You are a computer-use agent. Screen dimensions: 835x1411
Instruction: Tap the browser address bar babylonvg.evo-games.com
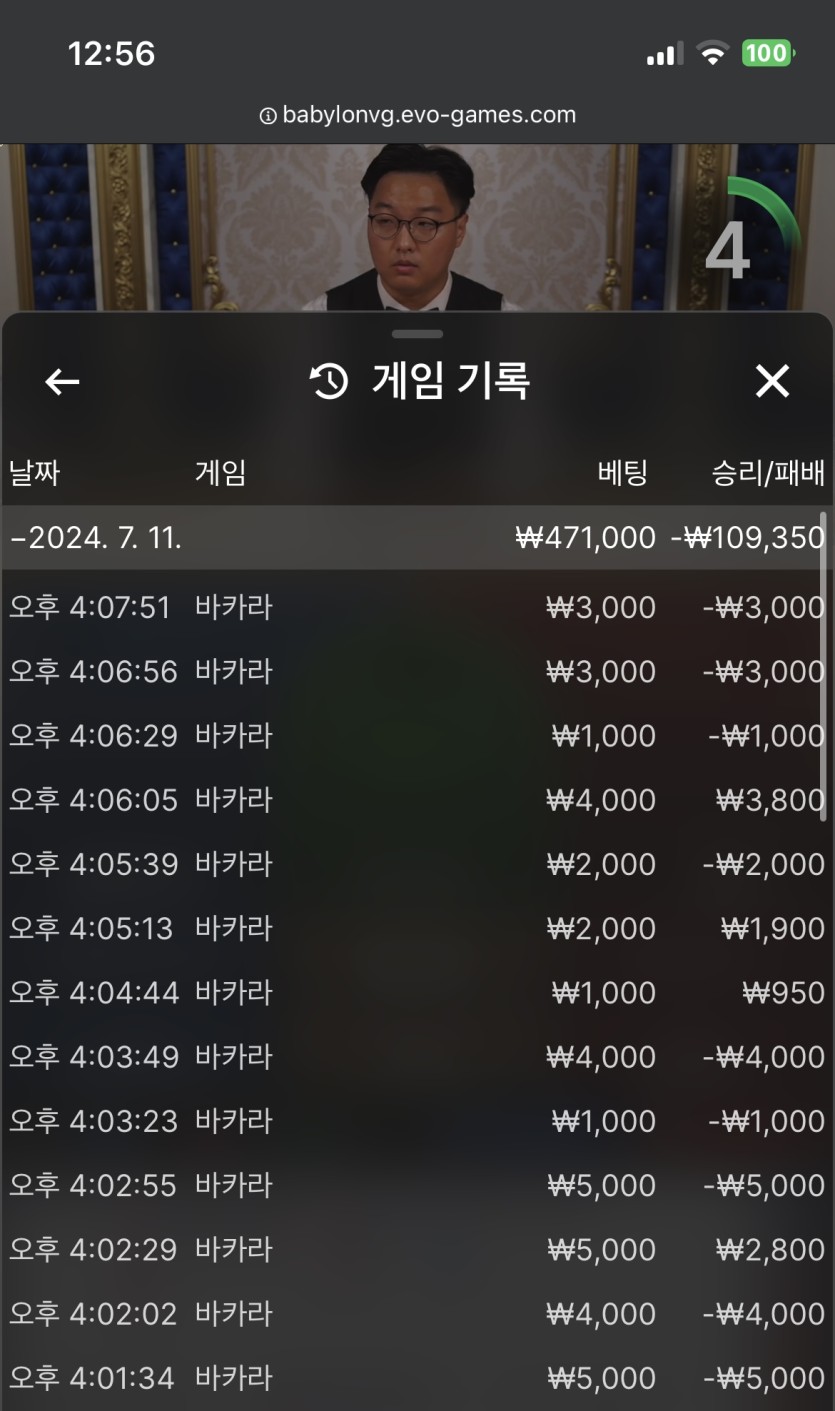click(418, 115)
